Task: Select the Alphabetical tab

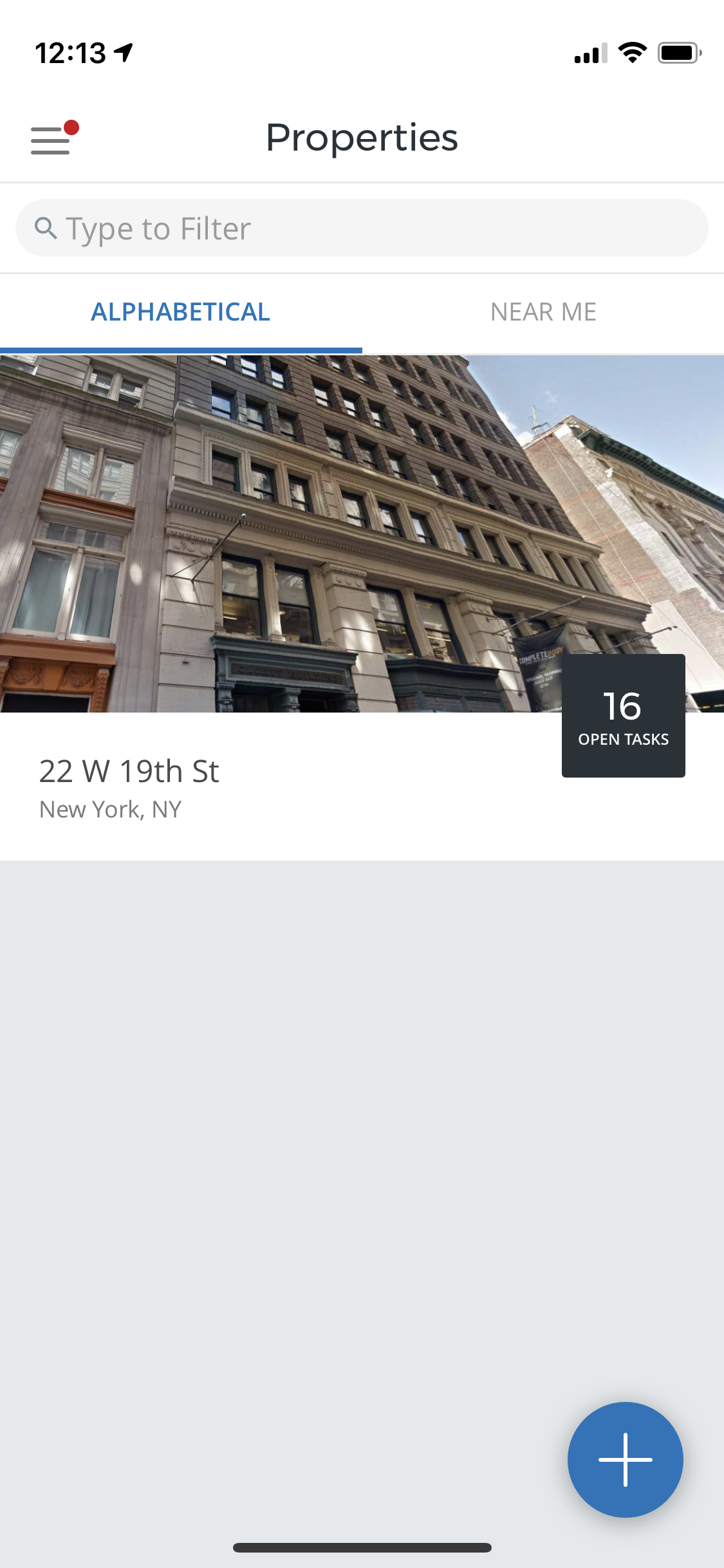Action: point(181,312)
